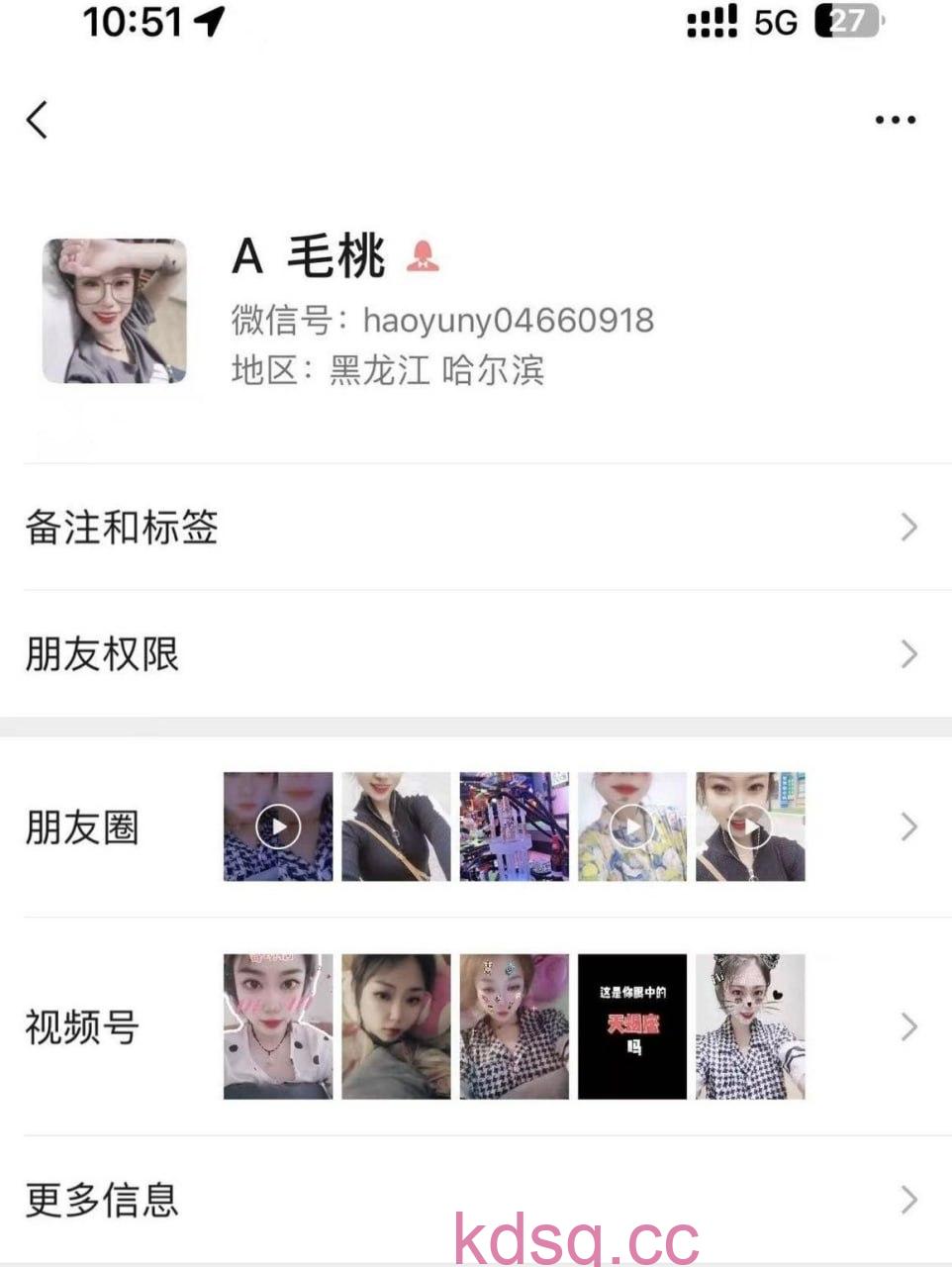This screenshot has height=1267, width=952.
Task: Open 更多信息 row
Action: click(475, 1200)
